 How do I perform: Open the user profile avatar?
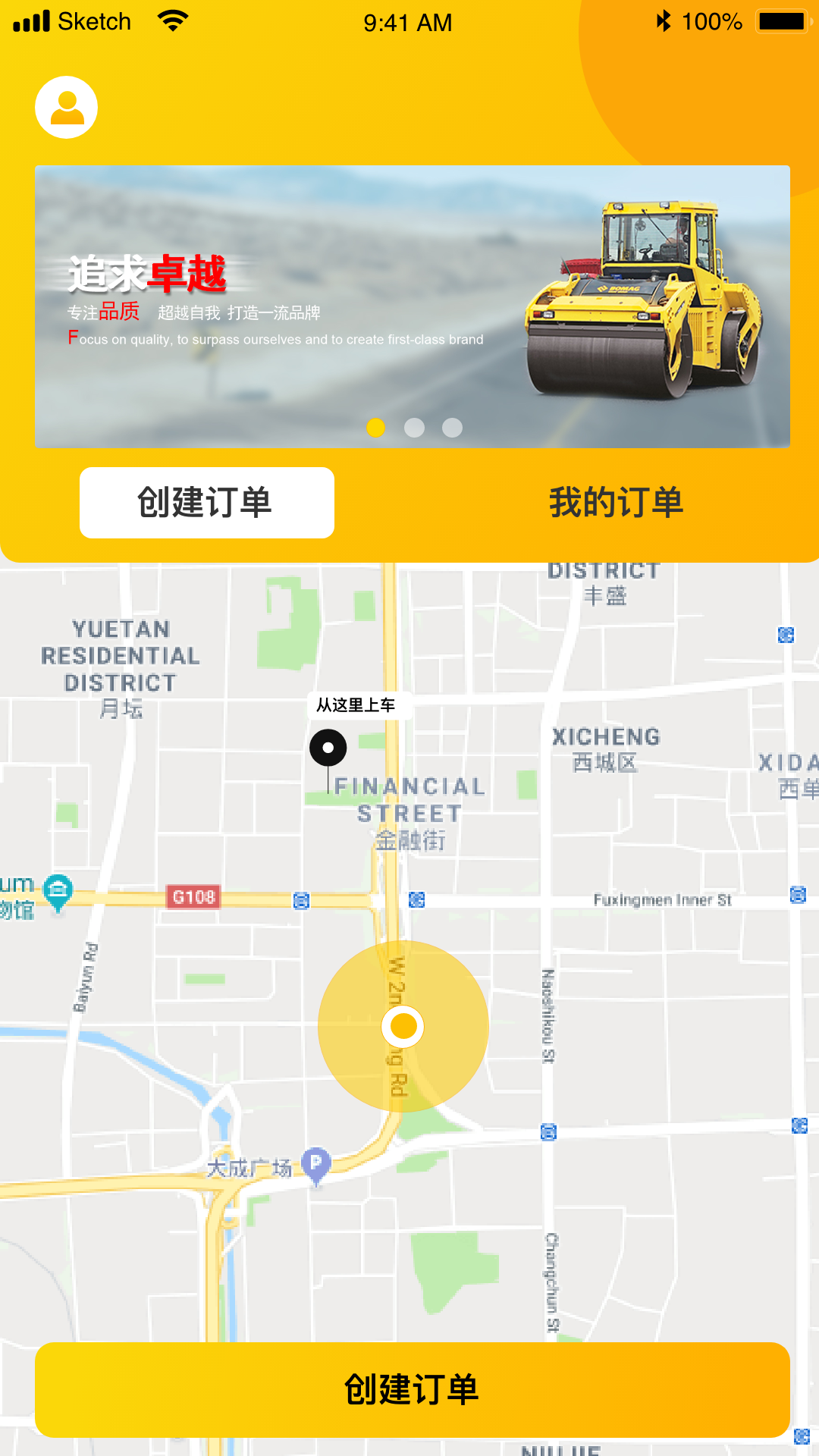(66, 107)
